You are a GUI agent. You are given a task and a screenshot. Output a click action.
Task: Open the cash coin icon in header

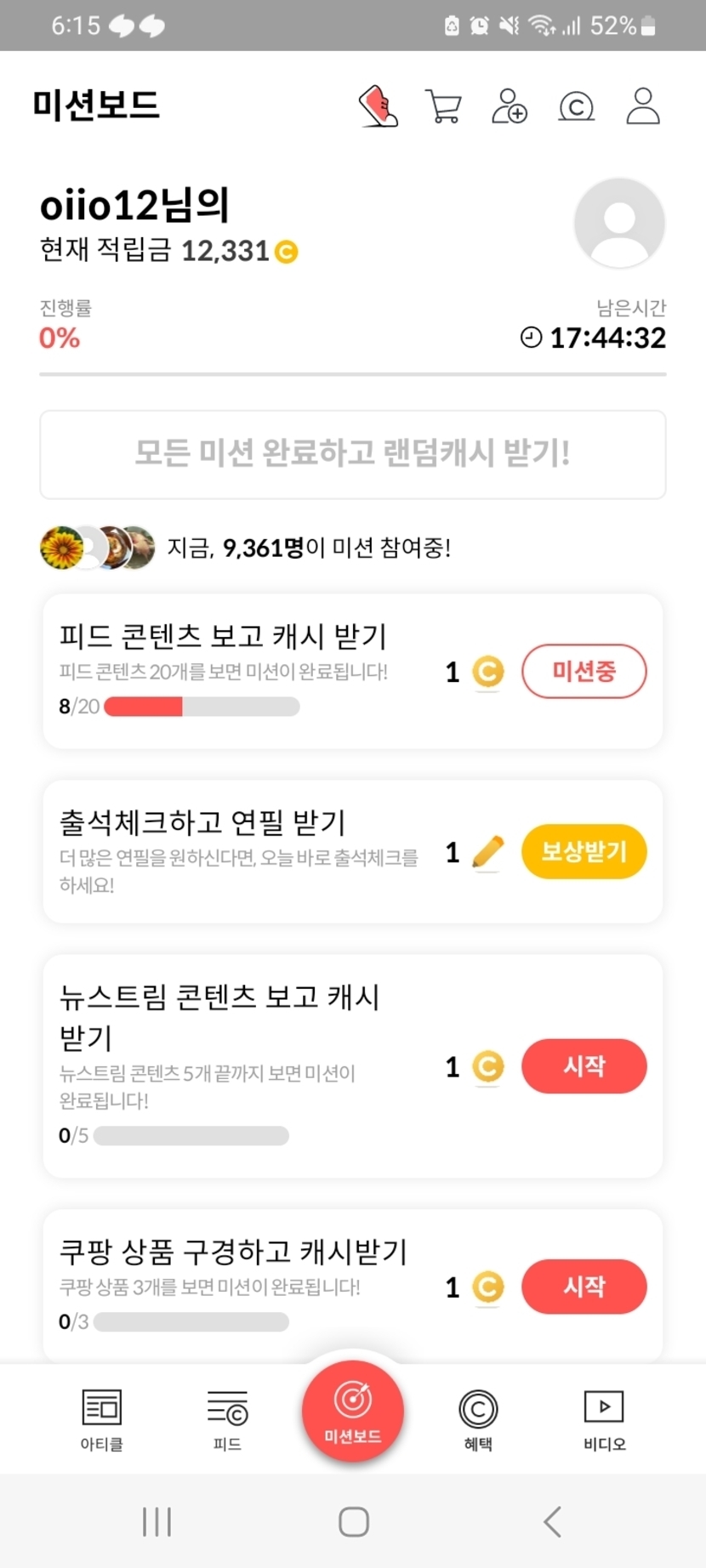tap(576, 106)
